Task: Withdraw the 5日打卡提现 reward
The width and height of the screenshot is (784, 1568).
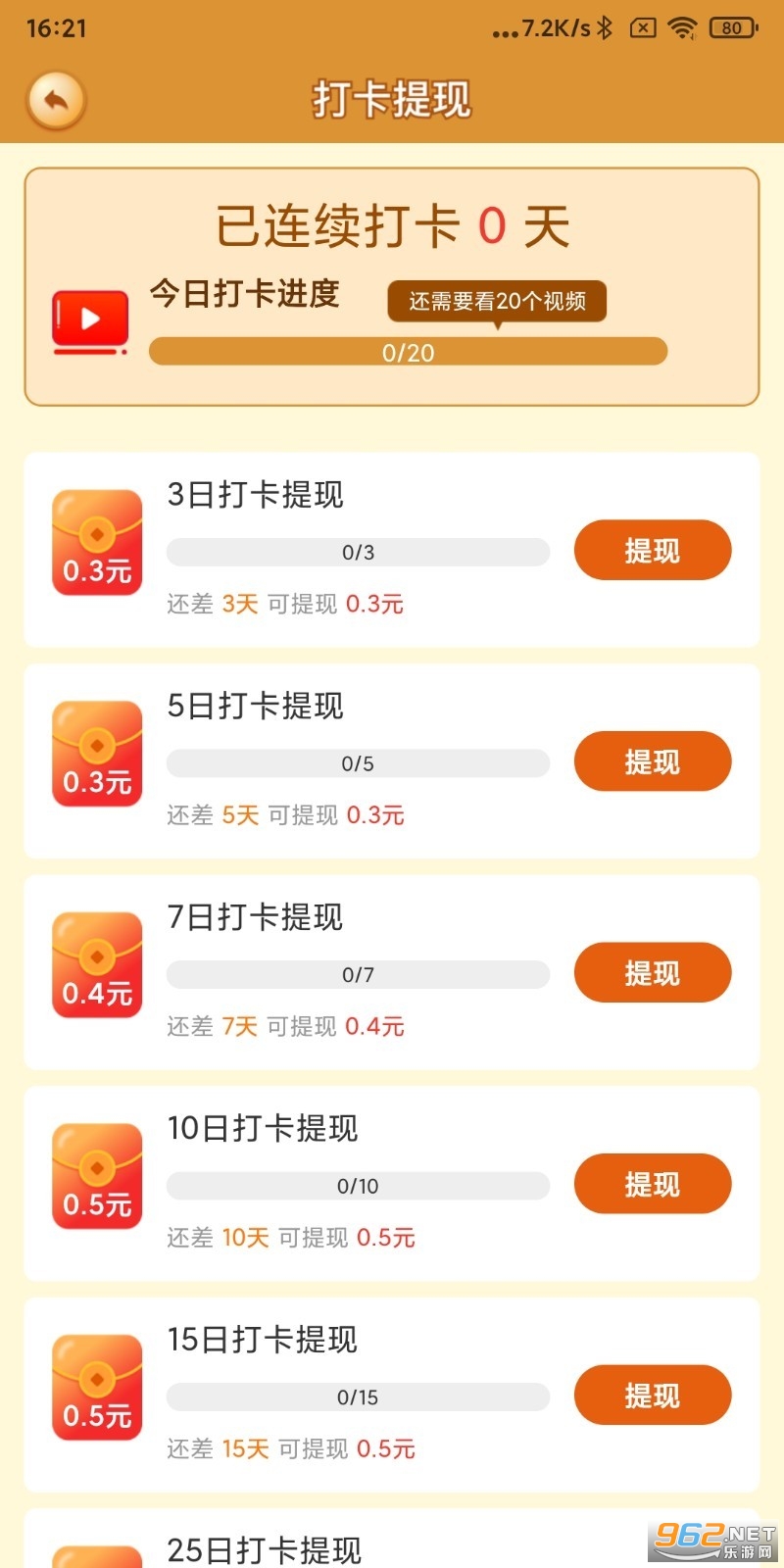Action: pos(652,761)
